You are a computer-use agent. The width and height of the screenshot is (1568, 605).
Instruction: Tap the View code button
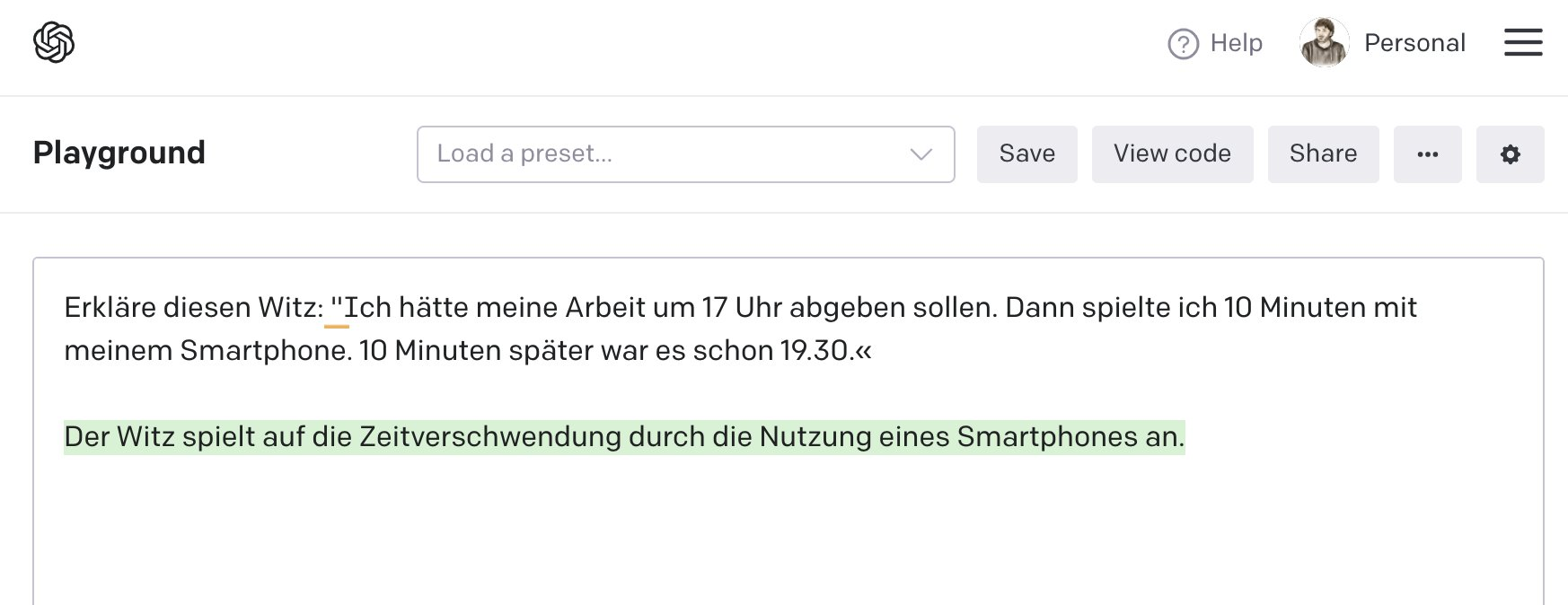(1172, 154)
